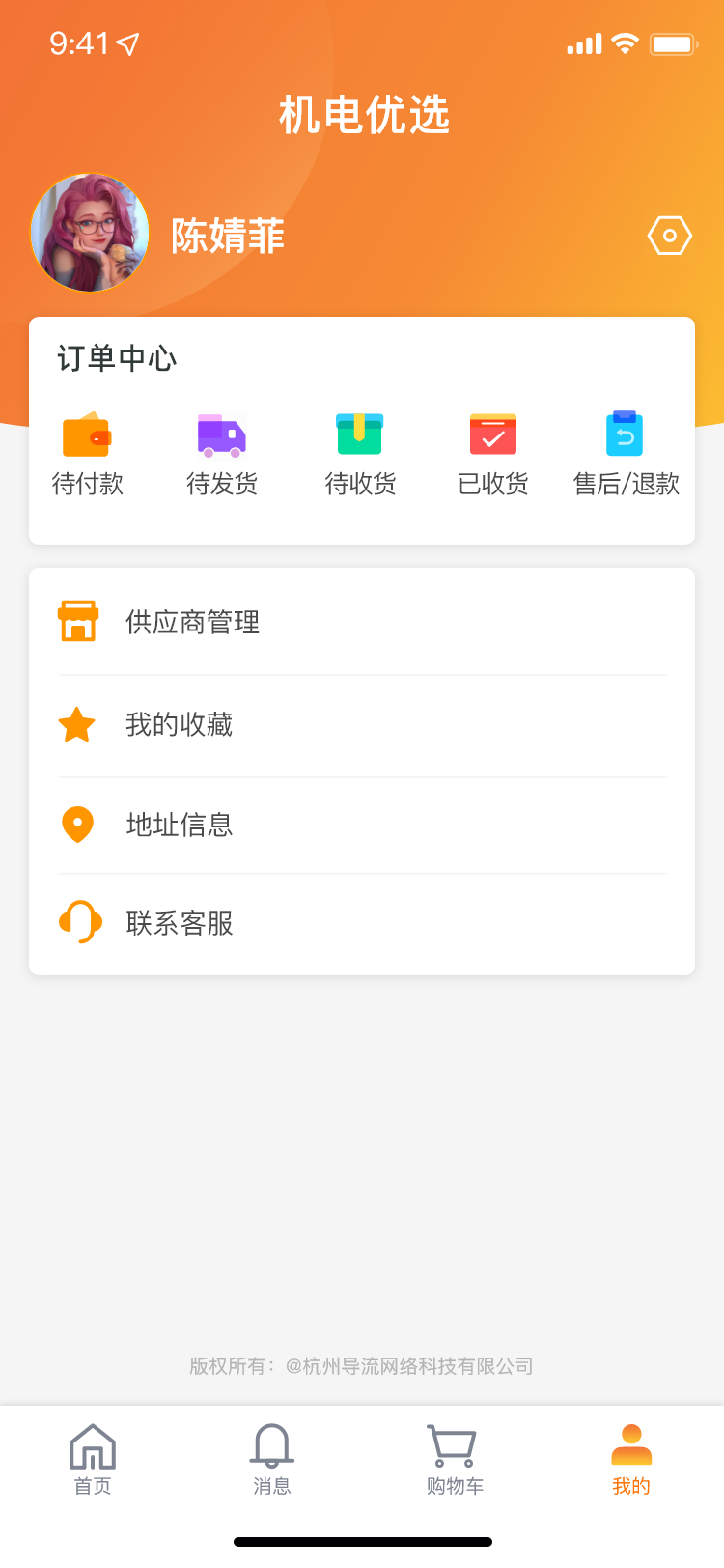
Task: Open the settings gear next to the username
Action: pos(670,235)
